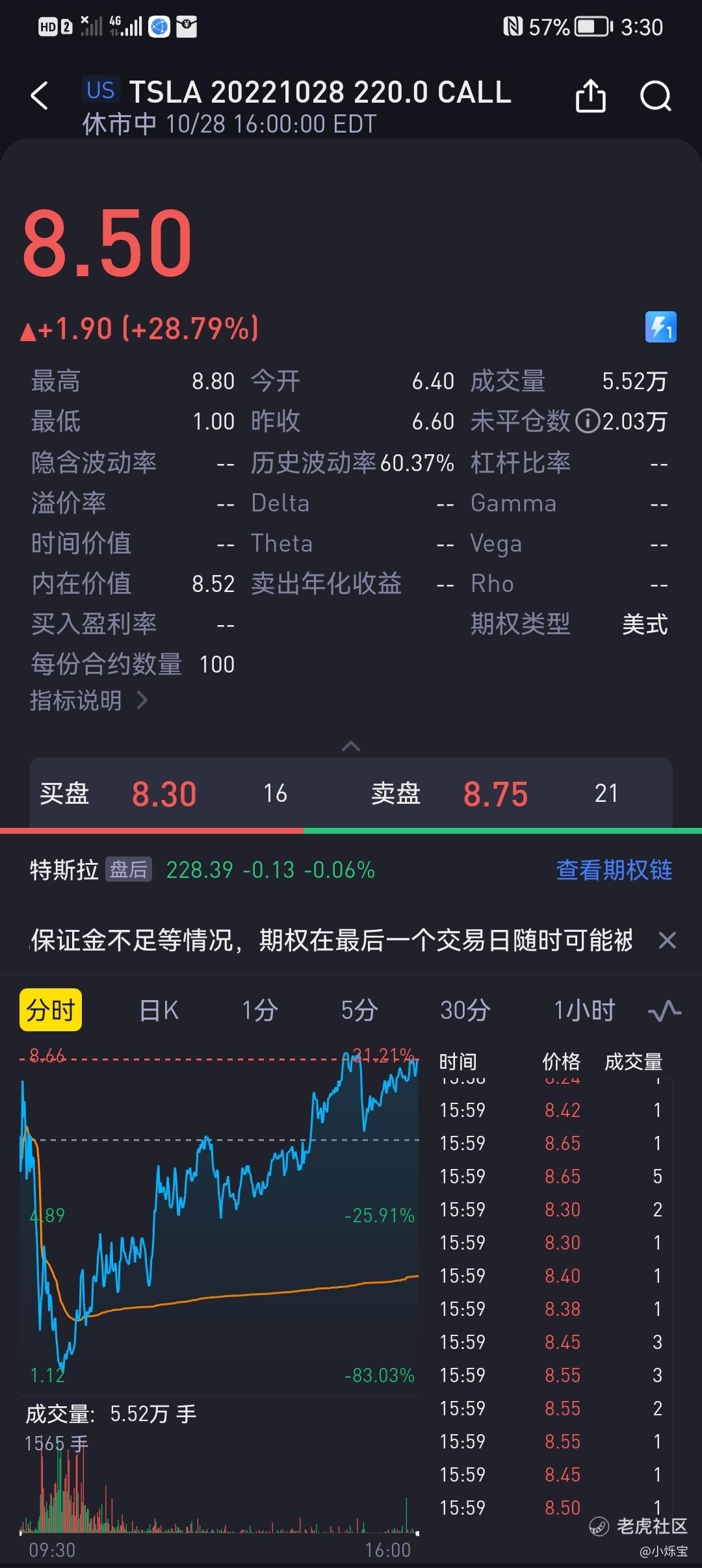The image size is (702, 1568).
Task: Select the 分时 chart tab
Action: coord(51,1010)
